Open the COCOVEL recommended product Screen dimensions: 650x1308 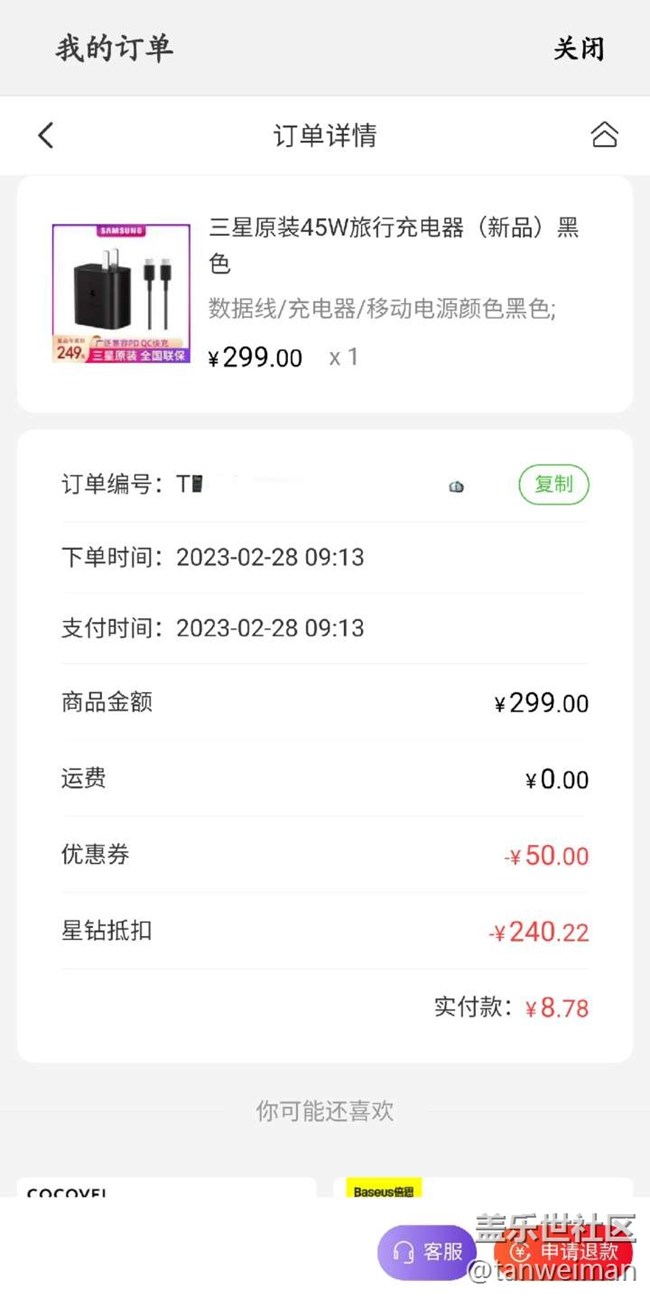[x=167, y=1188]
